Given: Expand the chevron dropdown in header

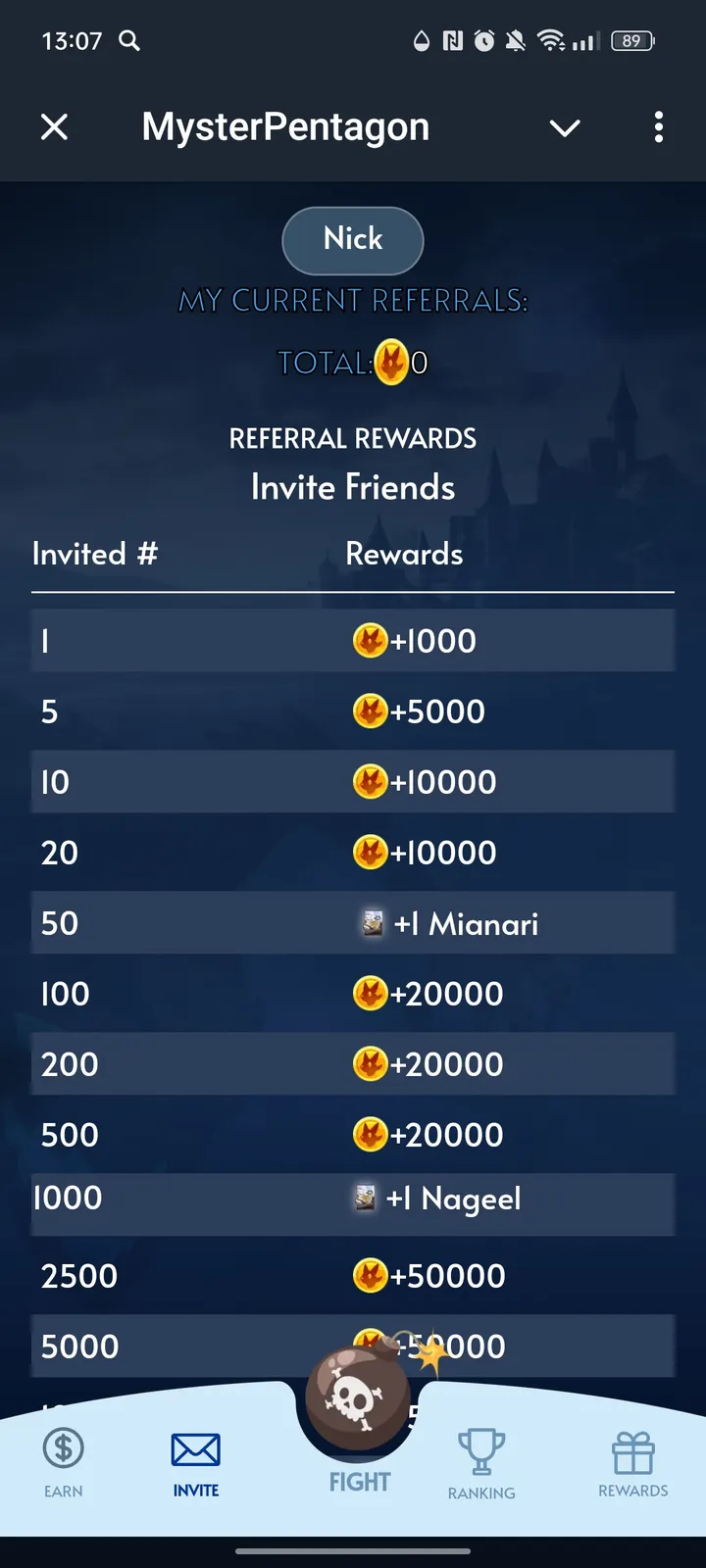Looking at the screenshot, I should pos(565,127).
